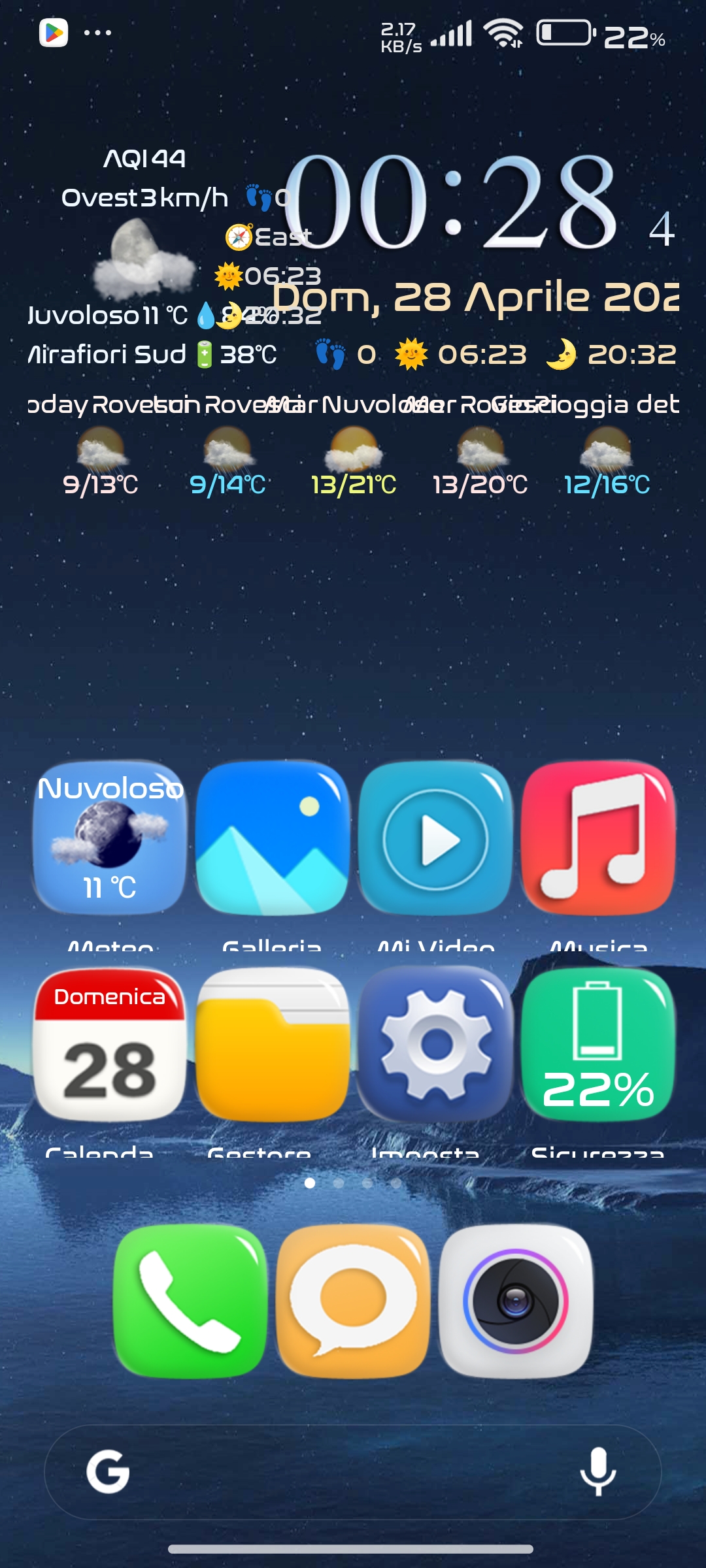The height and width of the screenshot is (1568, 706).
Task: Launch Mi Video
Action: (435, 838)
